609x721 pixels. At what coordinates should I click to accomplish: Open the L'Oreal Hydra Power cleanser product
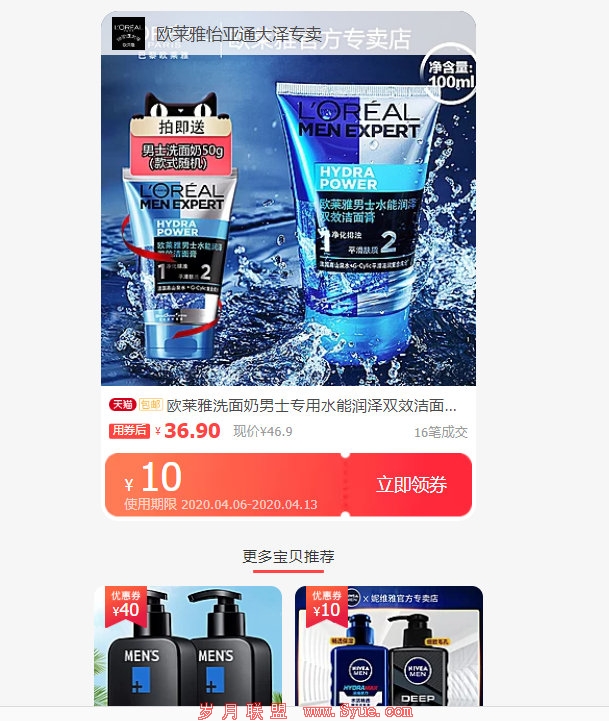pos(288,220)
